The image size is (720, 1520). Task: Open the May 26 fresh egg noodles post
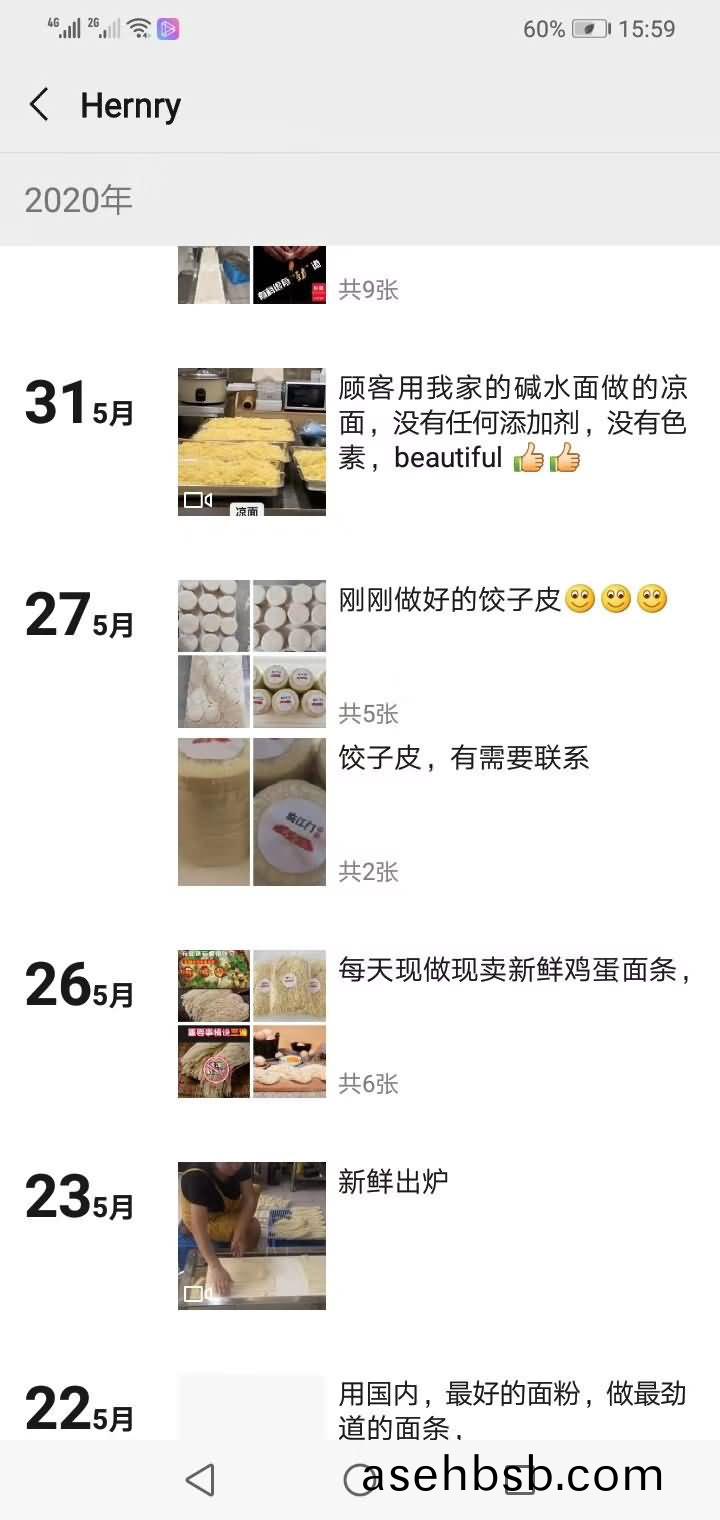click(x=252, y=1024)
